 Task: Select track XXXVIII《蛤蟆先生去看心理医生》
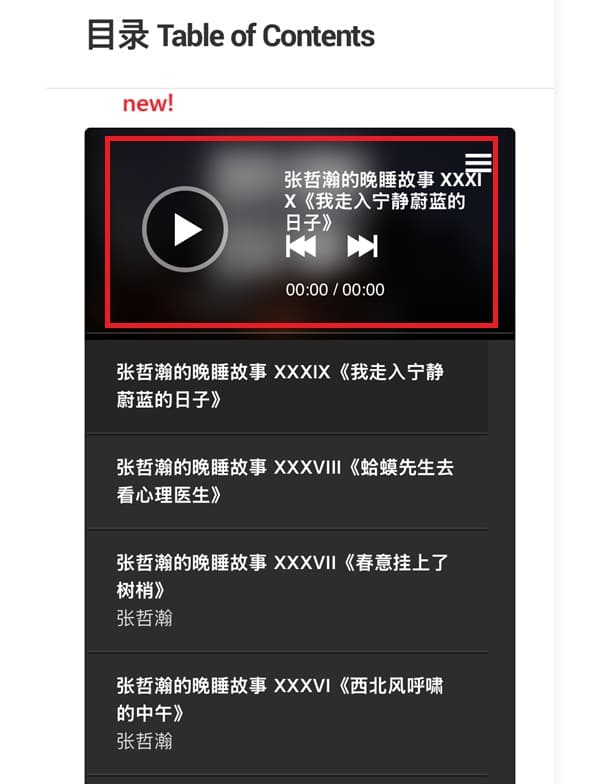point(286,480)
